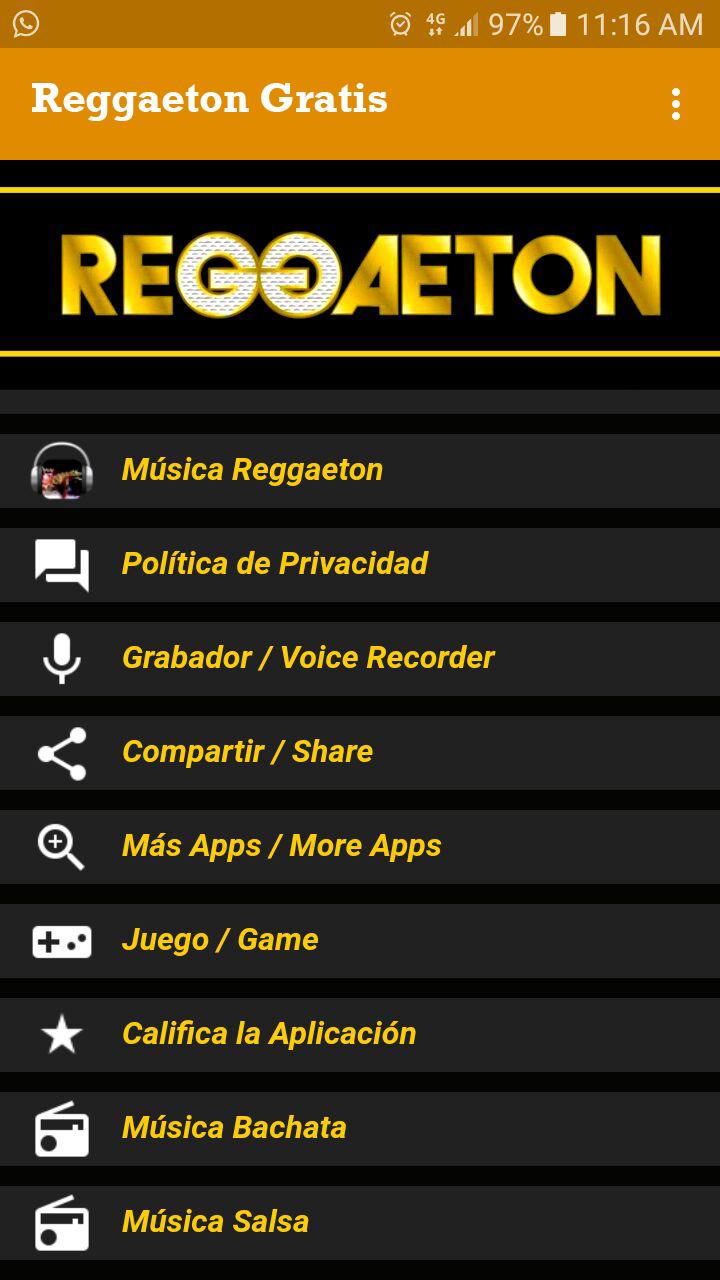Open Música Salsa radio
This screenshot has height=1280, width=720.
pos(360,1222)
